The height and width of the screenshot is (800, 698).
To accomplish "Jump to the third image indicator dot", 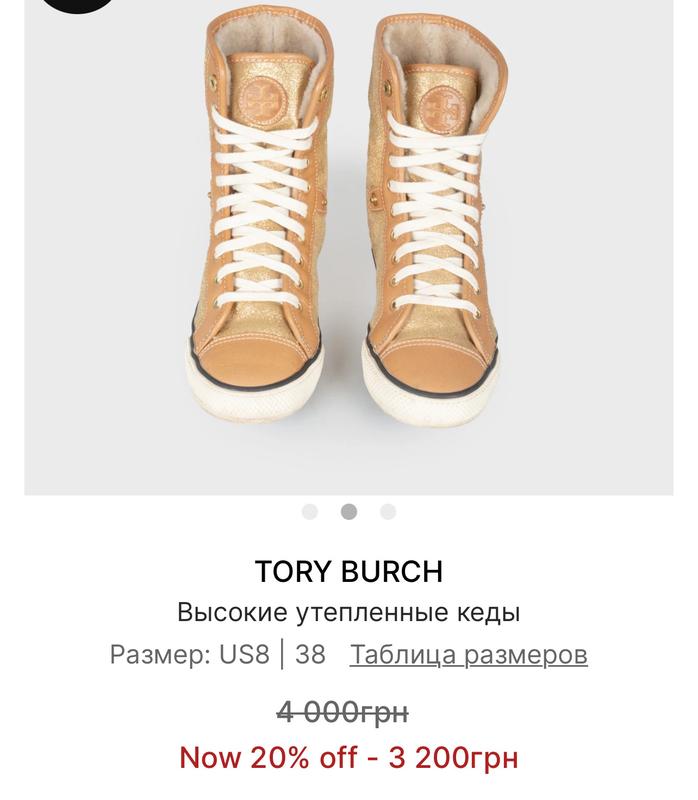I will pos(388,512).
